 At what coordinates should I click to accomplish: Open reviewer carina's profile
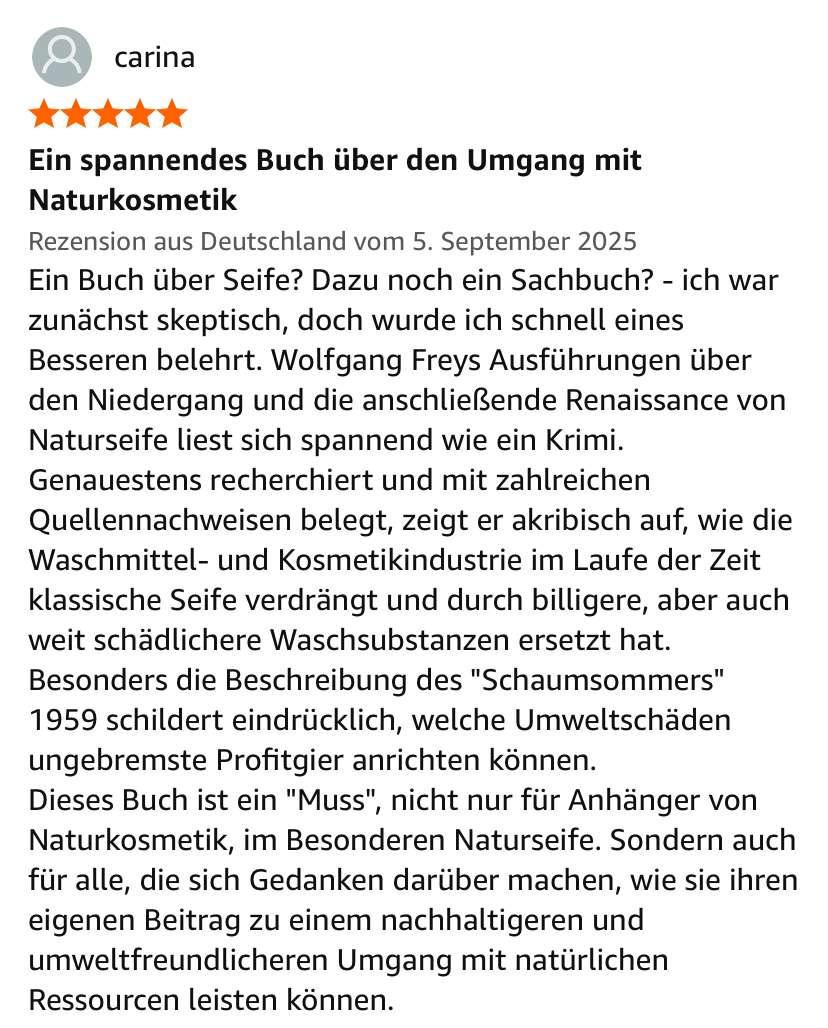click(x=154, y=58)
